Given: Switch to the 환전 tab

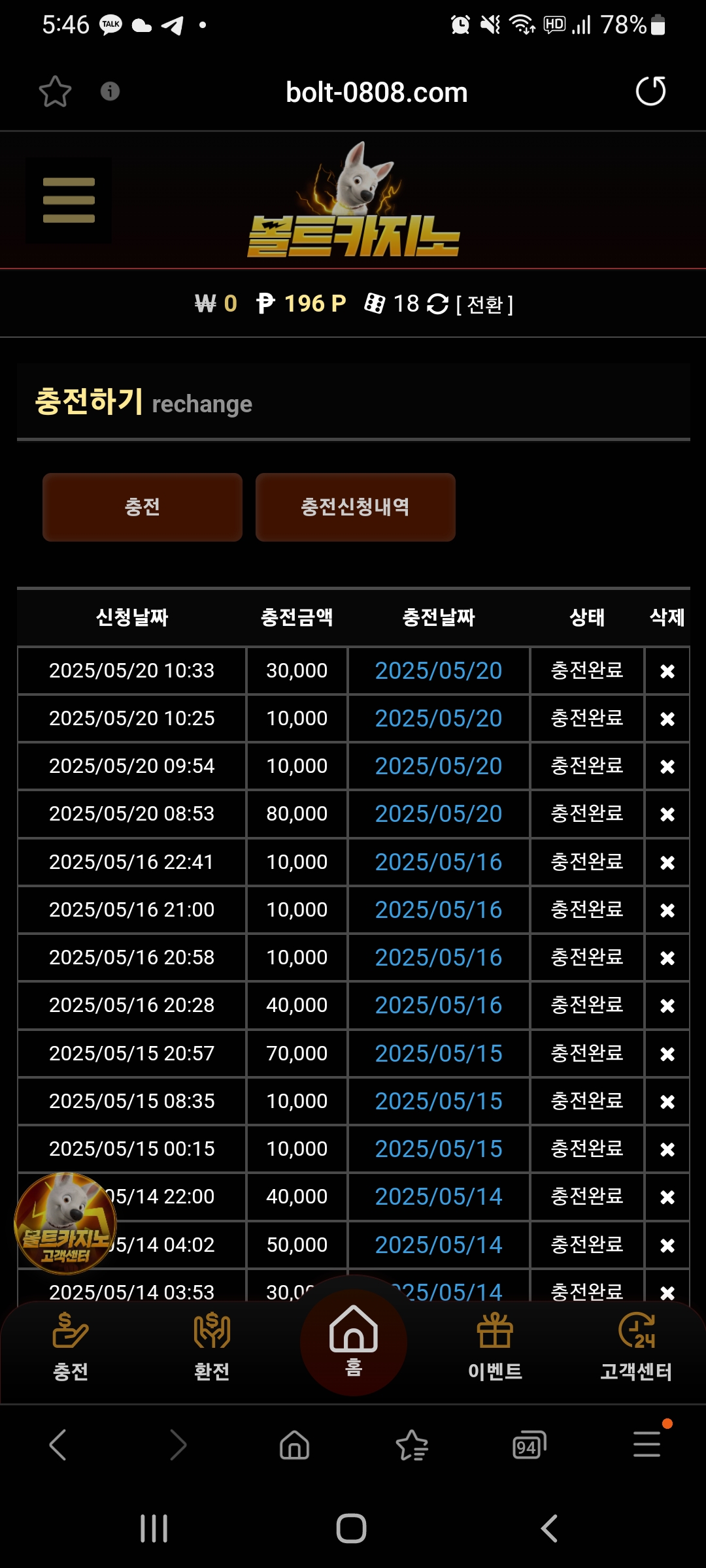Looking at the screenshot, I should (212, 1347).
